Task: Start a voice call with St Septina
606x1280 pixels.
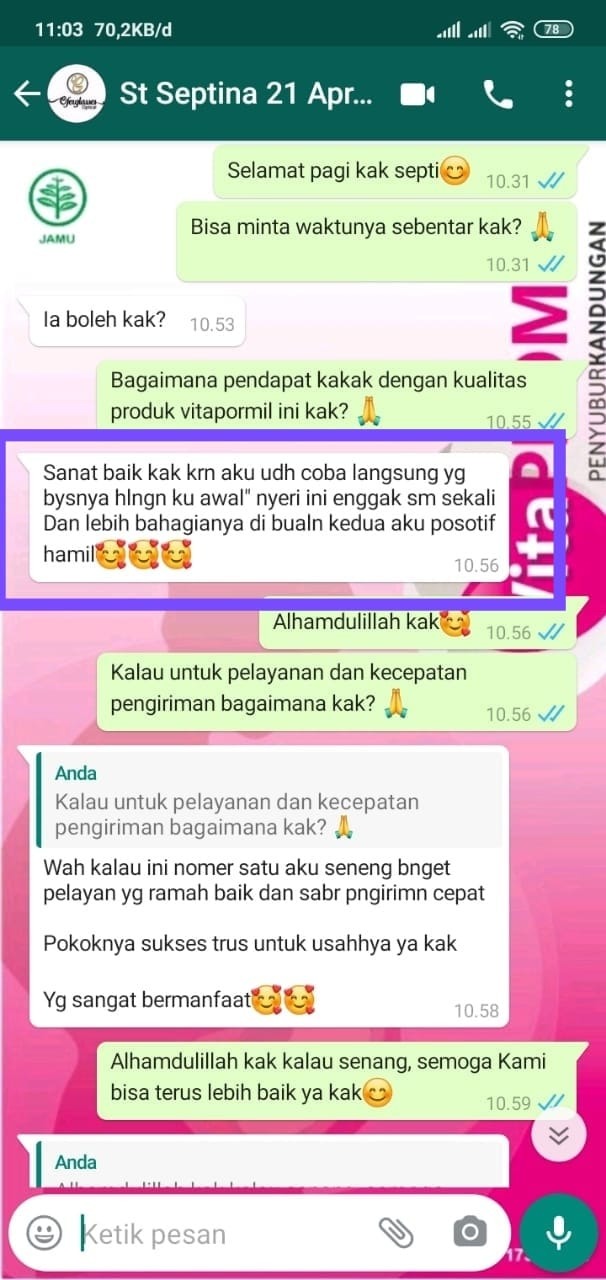Action: 497,94
